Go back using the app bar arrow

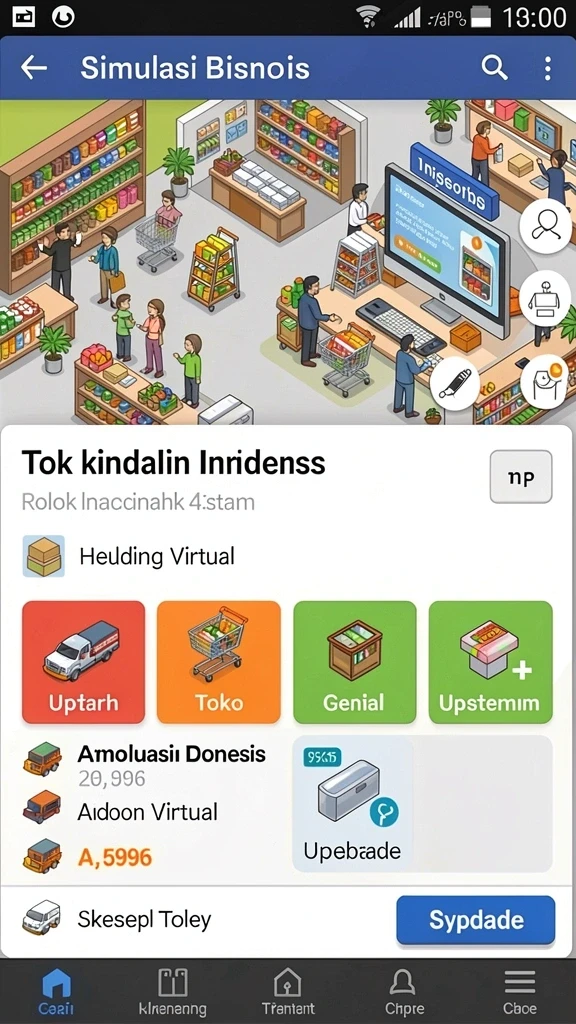[x=34, y=68]
